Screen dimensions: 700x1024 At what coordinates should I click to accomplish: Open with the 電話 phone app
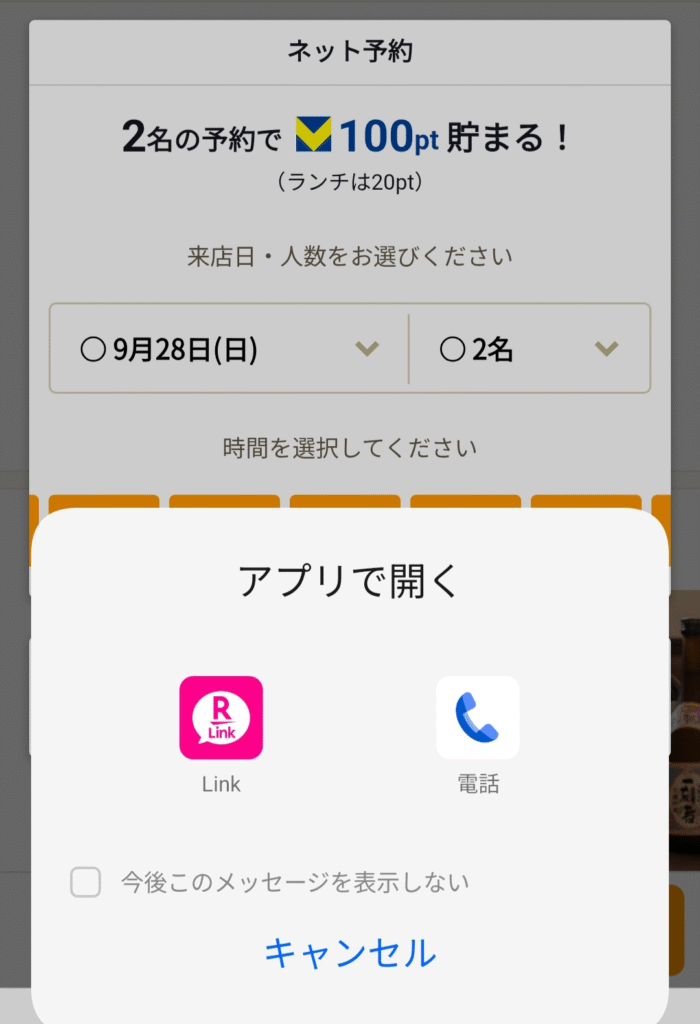(477, 718)
